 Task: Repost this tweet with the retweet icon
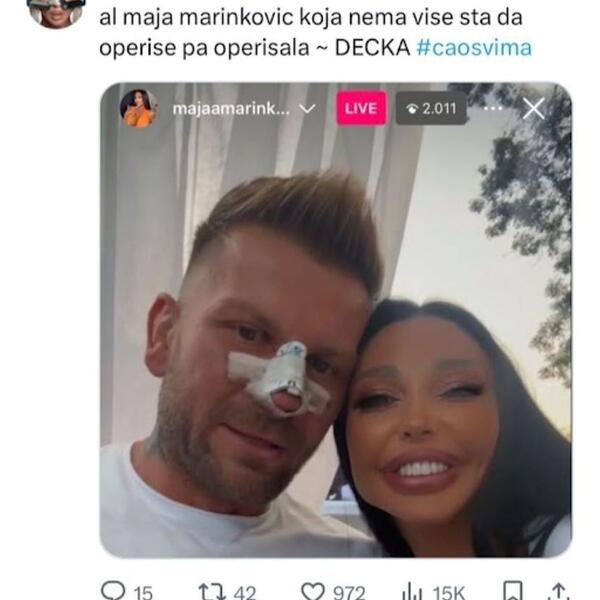pos(211,591)
